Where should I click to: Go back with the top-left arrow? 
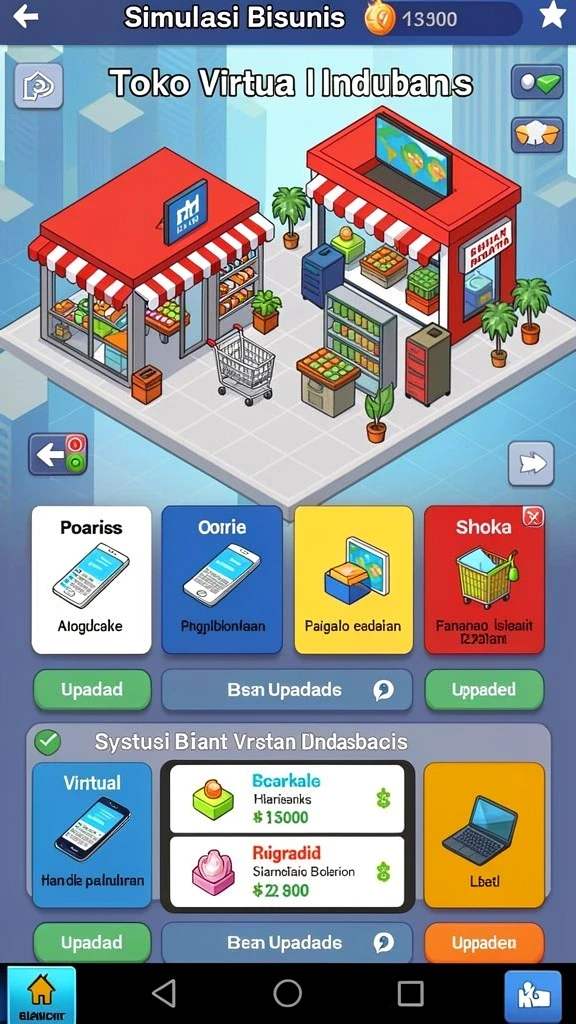[26, 17]
